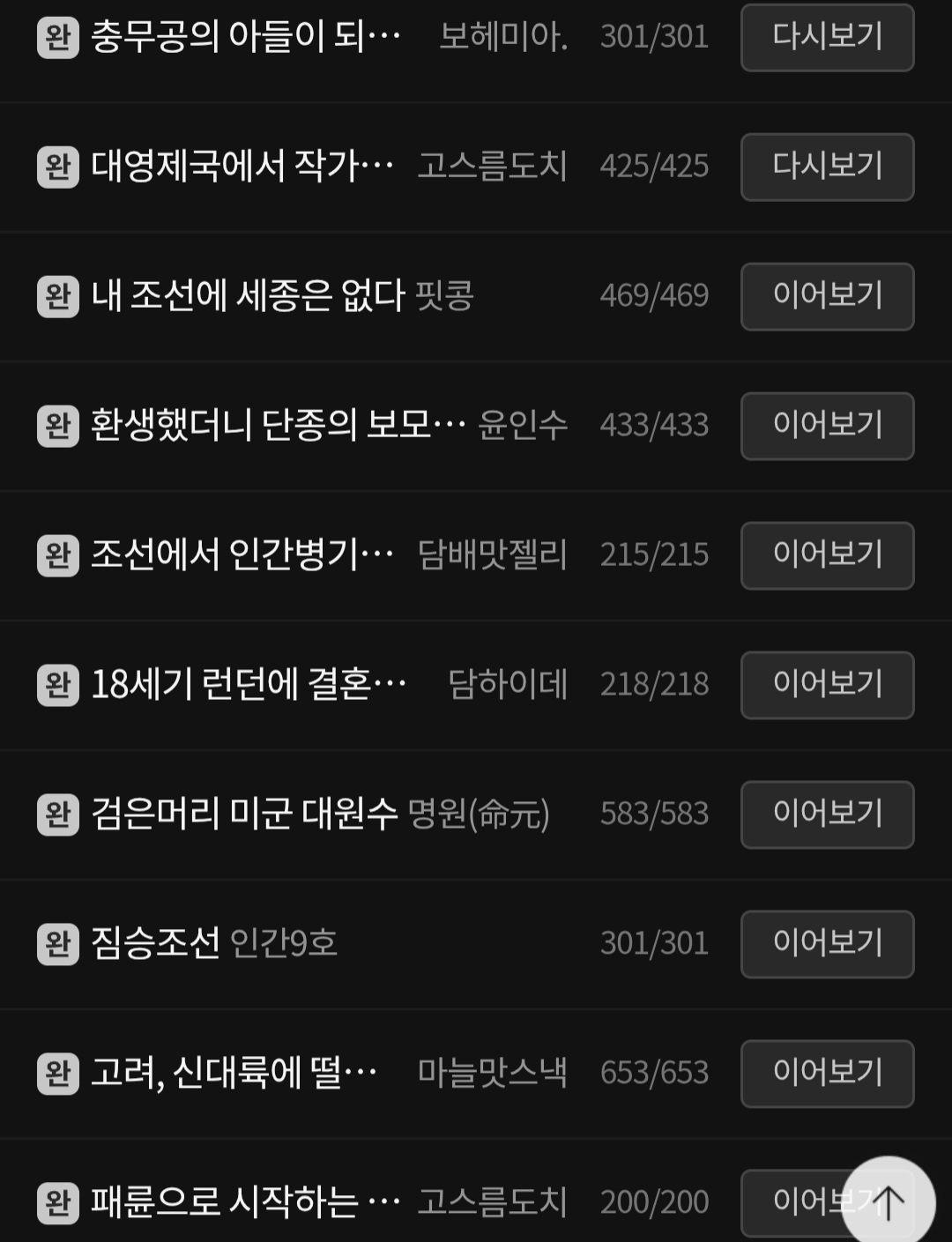Image resolution: width=952 pixels, height=1242 pixels.
Task: Tap 이어보기 for 고려, 신대륙에 떨…
Action: click(x=827, y=1074)
